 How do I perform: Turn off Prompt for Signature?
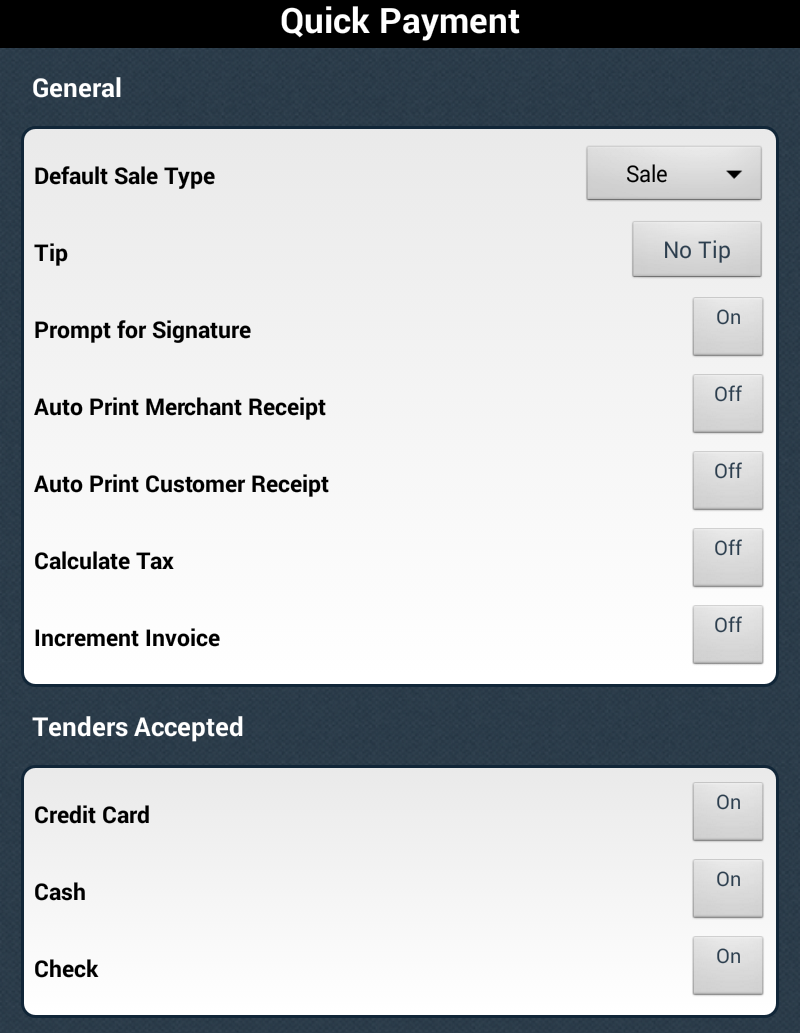click(727, 326)
